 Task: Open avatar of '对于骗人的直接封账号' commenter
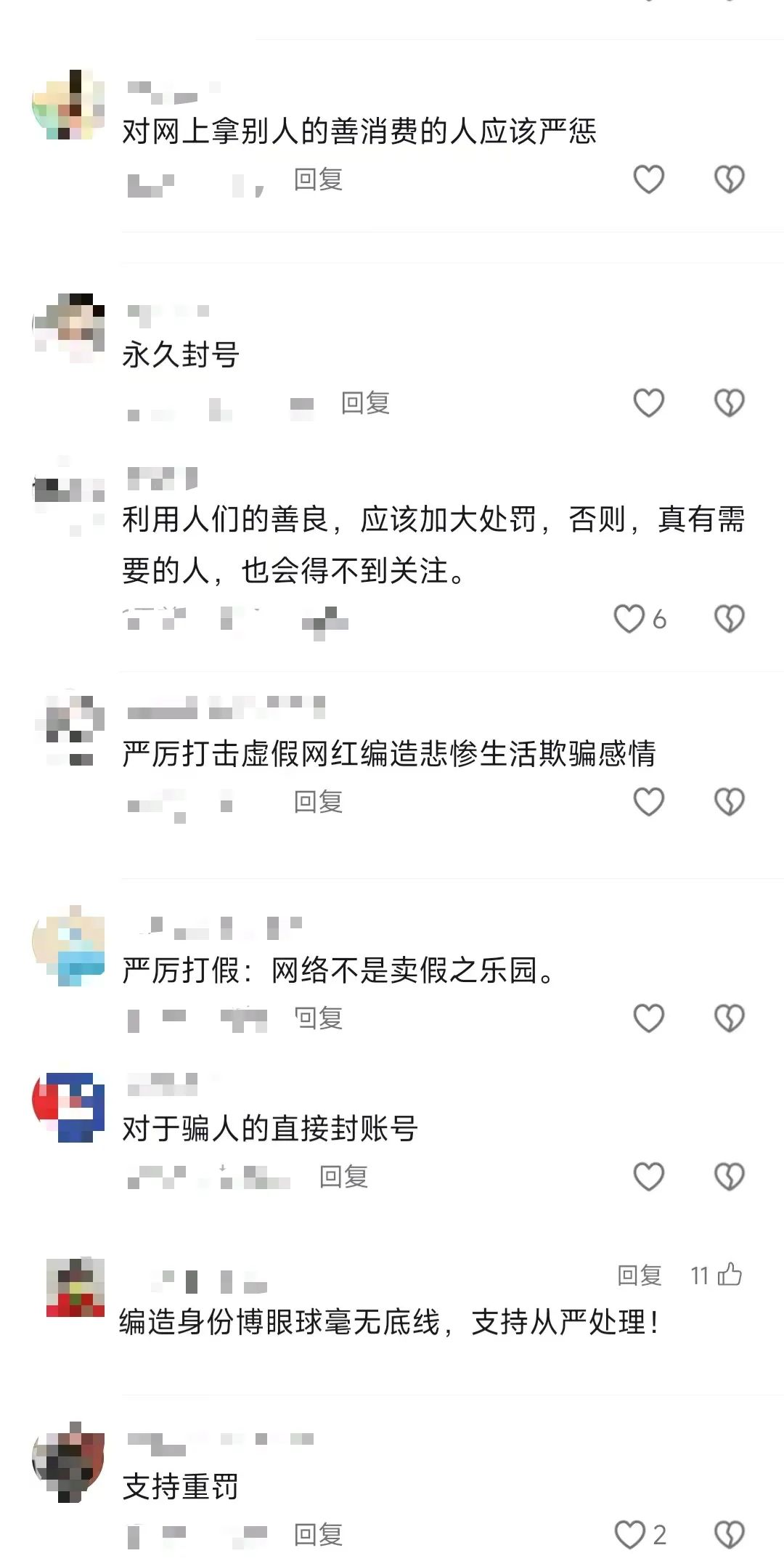pyautogui.click(x=69, y=1106)
